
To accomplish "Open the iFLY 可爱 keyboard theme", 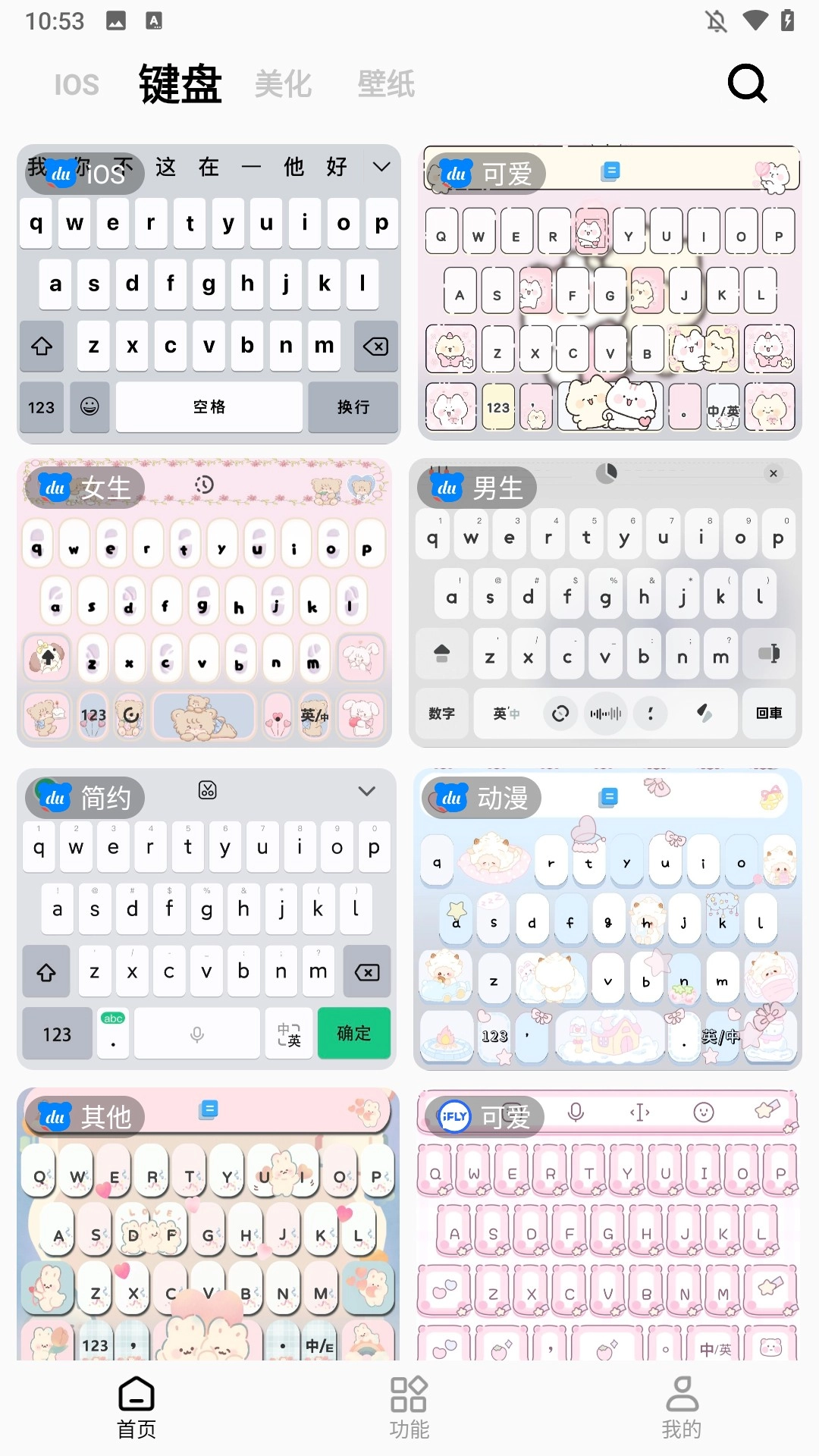I will click(607, 1225).
